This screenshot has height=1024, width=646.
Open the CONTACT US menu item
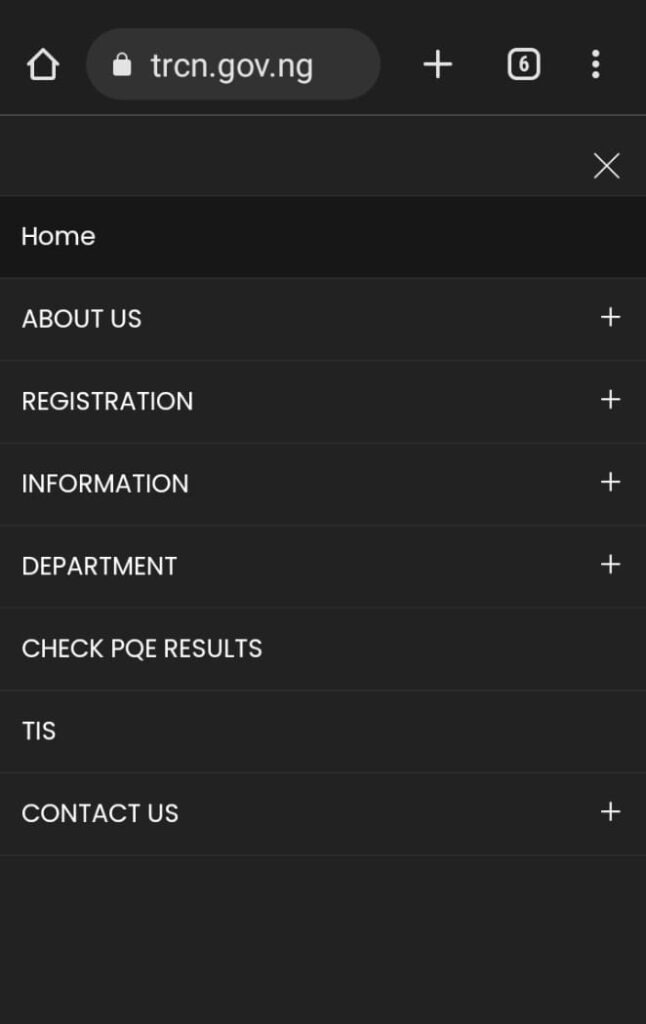(100, 813)
